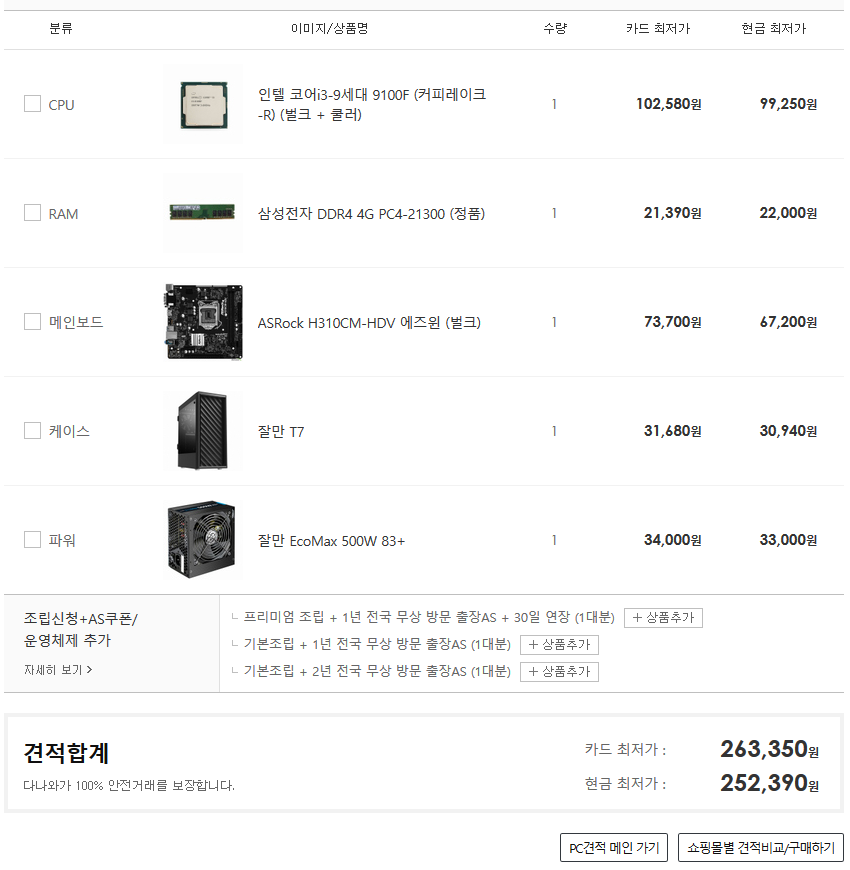View ASRock H310CM-HDV motherboard details

pos(369,322)
